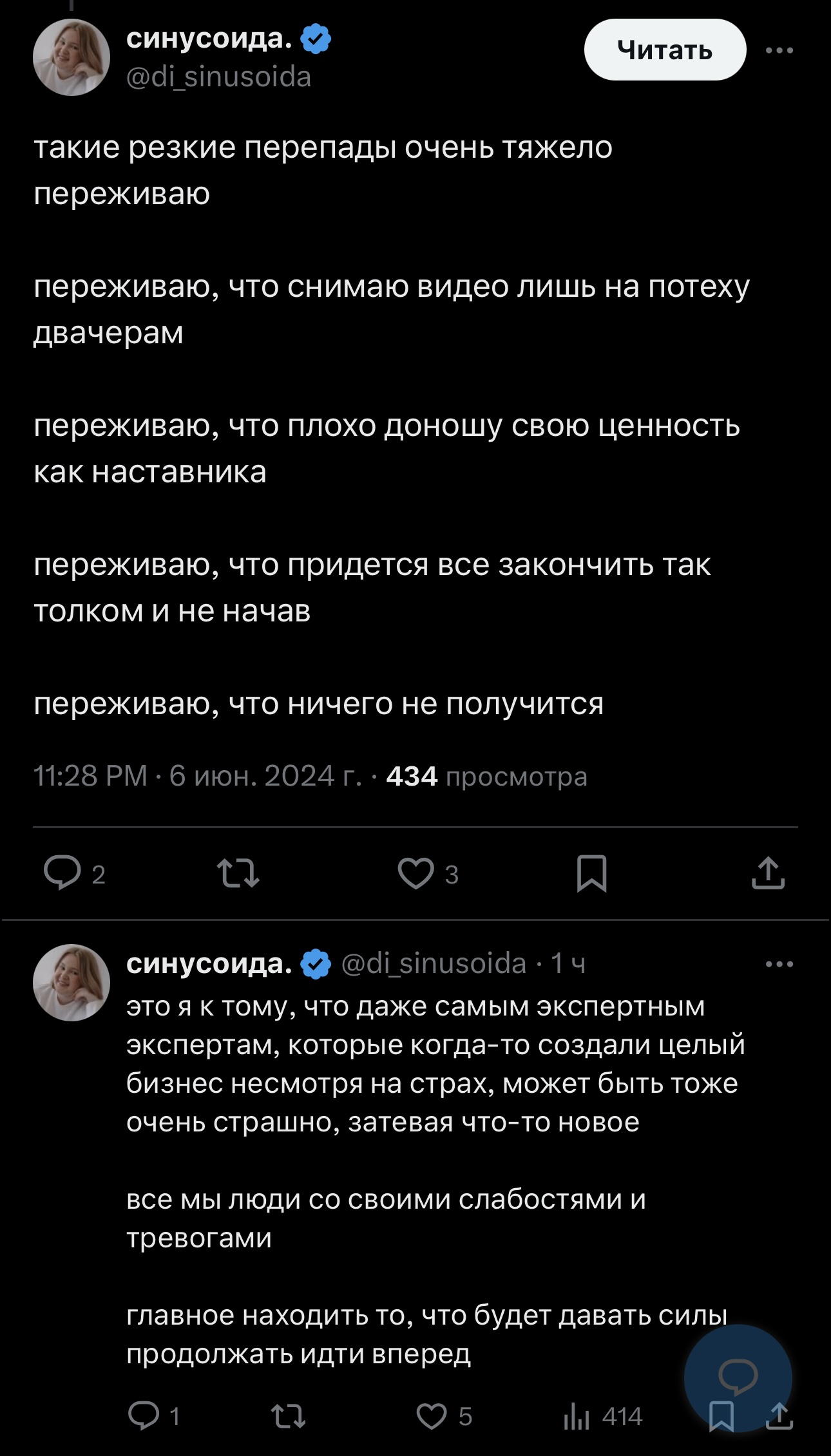Share the main tweet
Image resolution: width=831 pixels, height=1456 pixels.
tap(768, 873)
